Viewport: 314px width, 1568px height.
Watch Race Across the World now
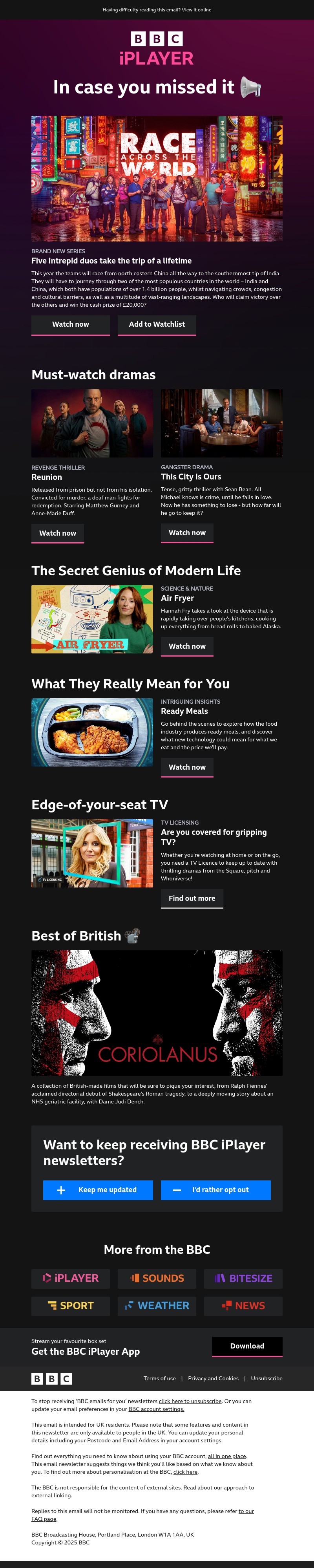click(x=71, y=324)
